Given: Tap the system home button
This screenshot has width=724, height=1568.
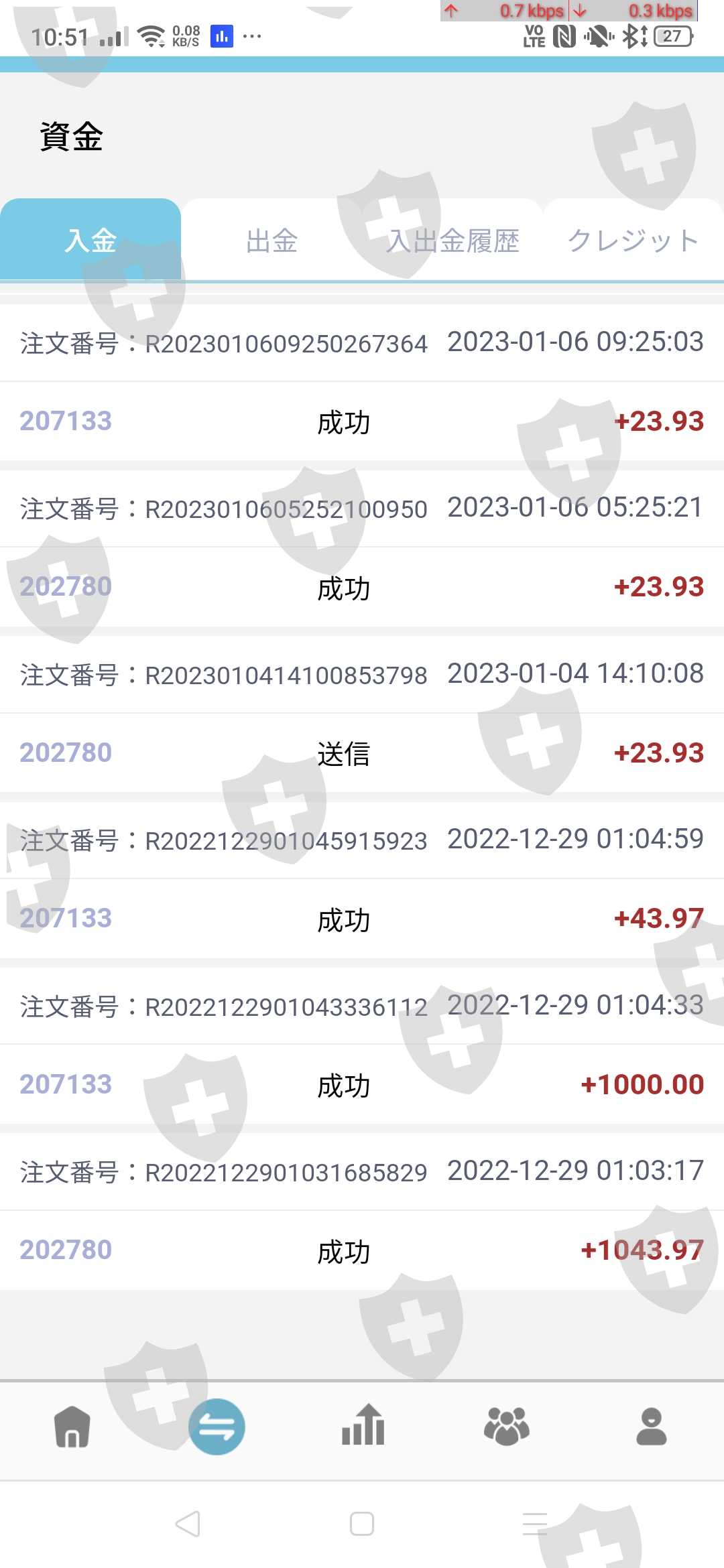Looking at the screenshot, I should pyautogui.click(x=362, y=1524).
